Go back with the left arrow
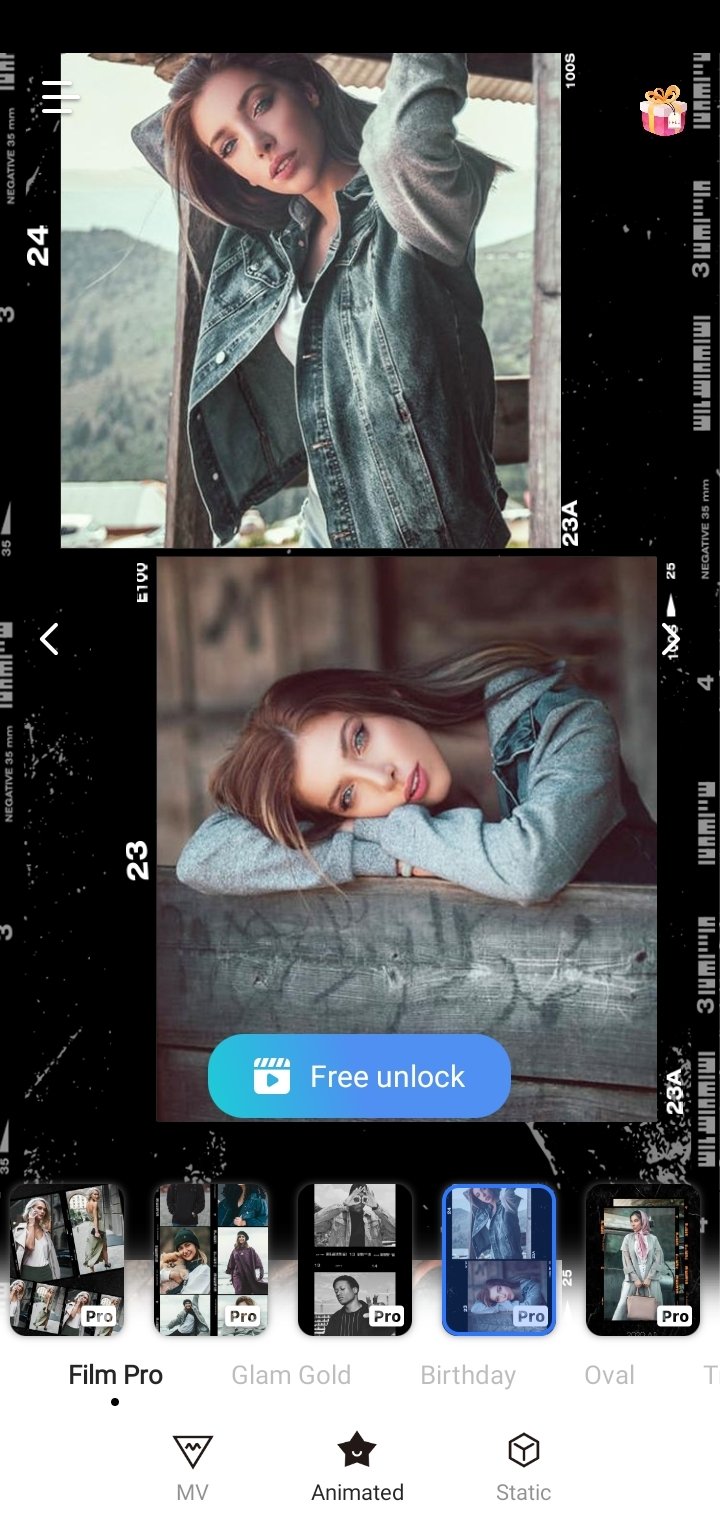The width and height of the screenshot is (720, 1520). [49, 639]
